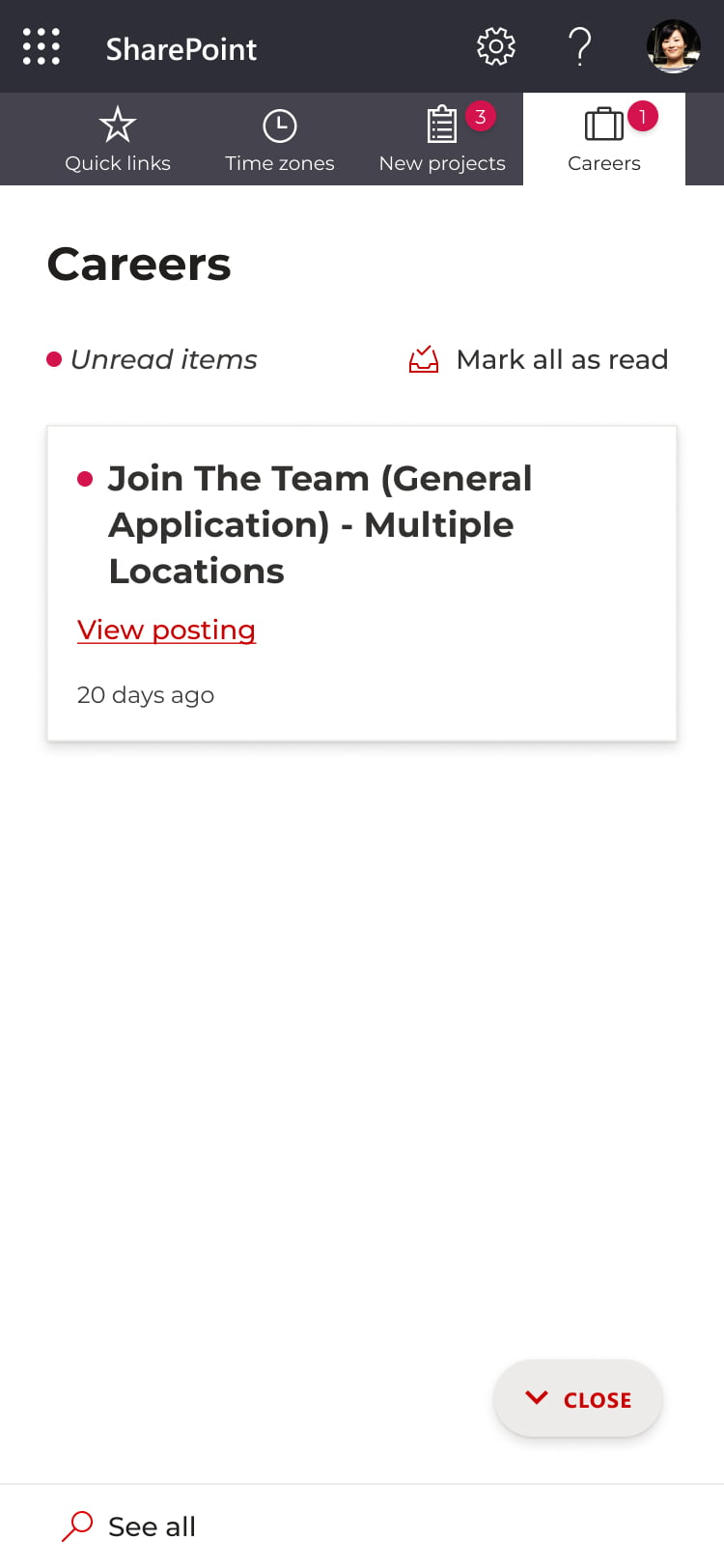This screenshot has height=1568, width=724.
Task: Click the mark-as-read envelope icon
Action: pos(423,358)
